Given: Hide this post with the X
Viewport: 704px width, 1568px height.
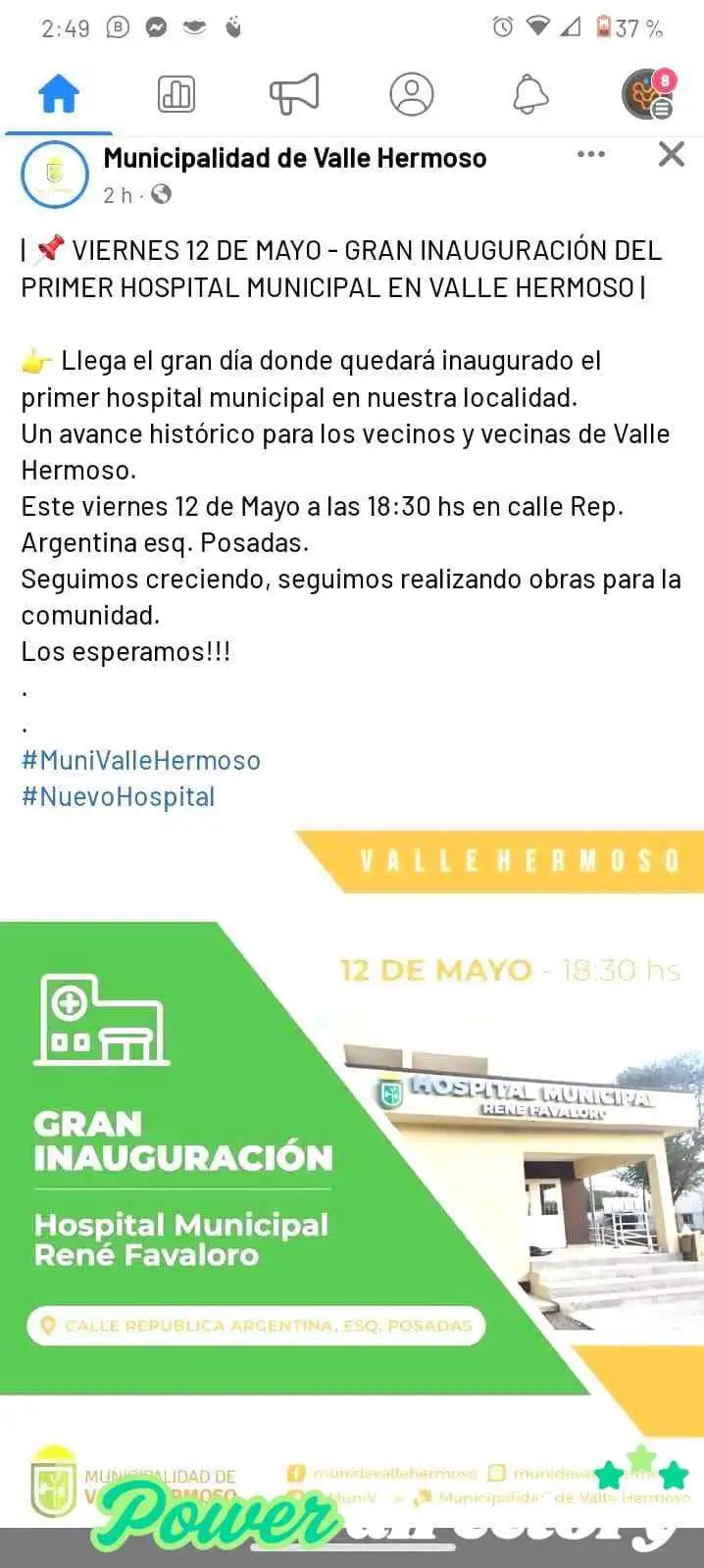Looking at the screenshot, I should click(672, 154).
